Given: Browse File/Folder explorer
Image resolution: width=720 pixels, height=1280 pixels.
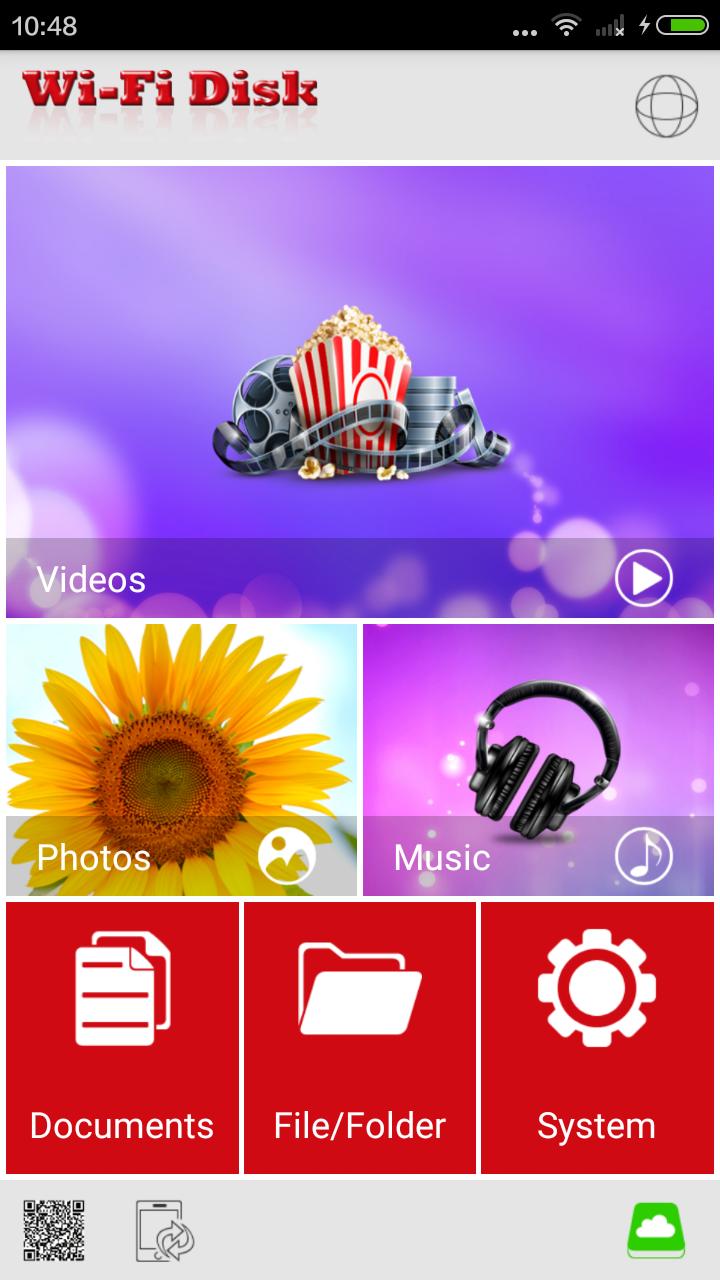Looking at the screenshot, I should pyautogui.click(x=360, y=1037).
